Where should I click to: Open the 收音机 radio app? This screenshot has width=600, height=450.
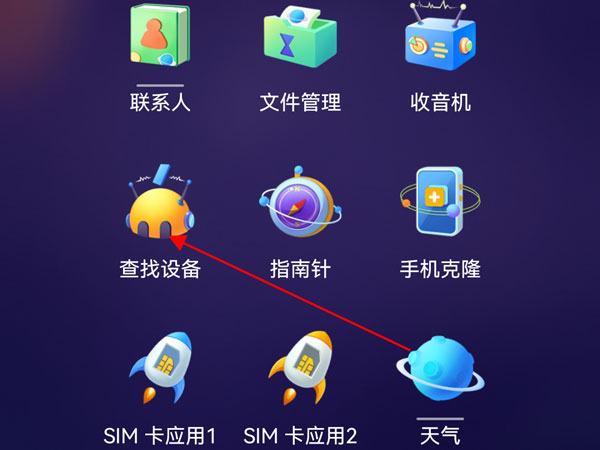click(x=440, y=38)
